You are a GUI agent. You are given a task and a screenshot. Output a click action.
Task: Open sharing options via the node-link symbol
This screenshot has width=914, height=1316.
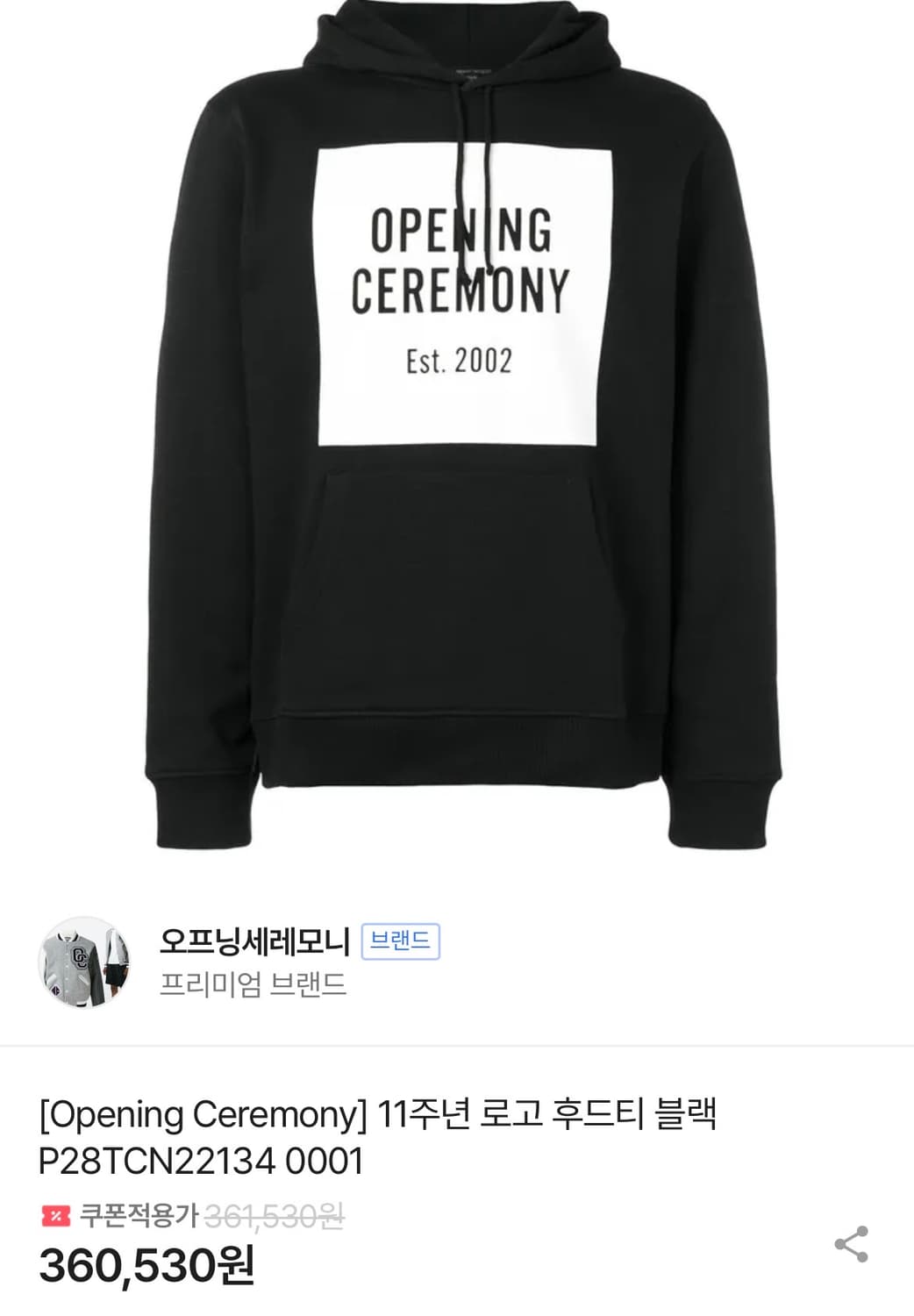(852, 1241)
